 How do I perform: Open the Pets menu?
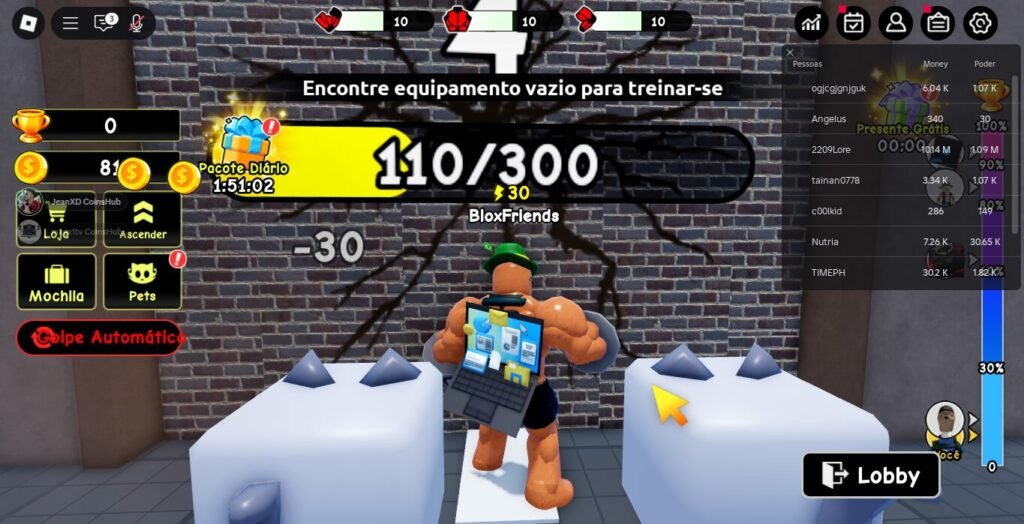point(142,281)
